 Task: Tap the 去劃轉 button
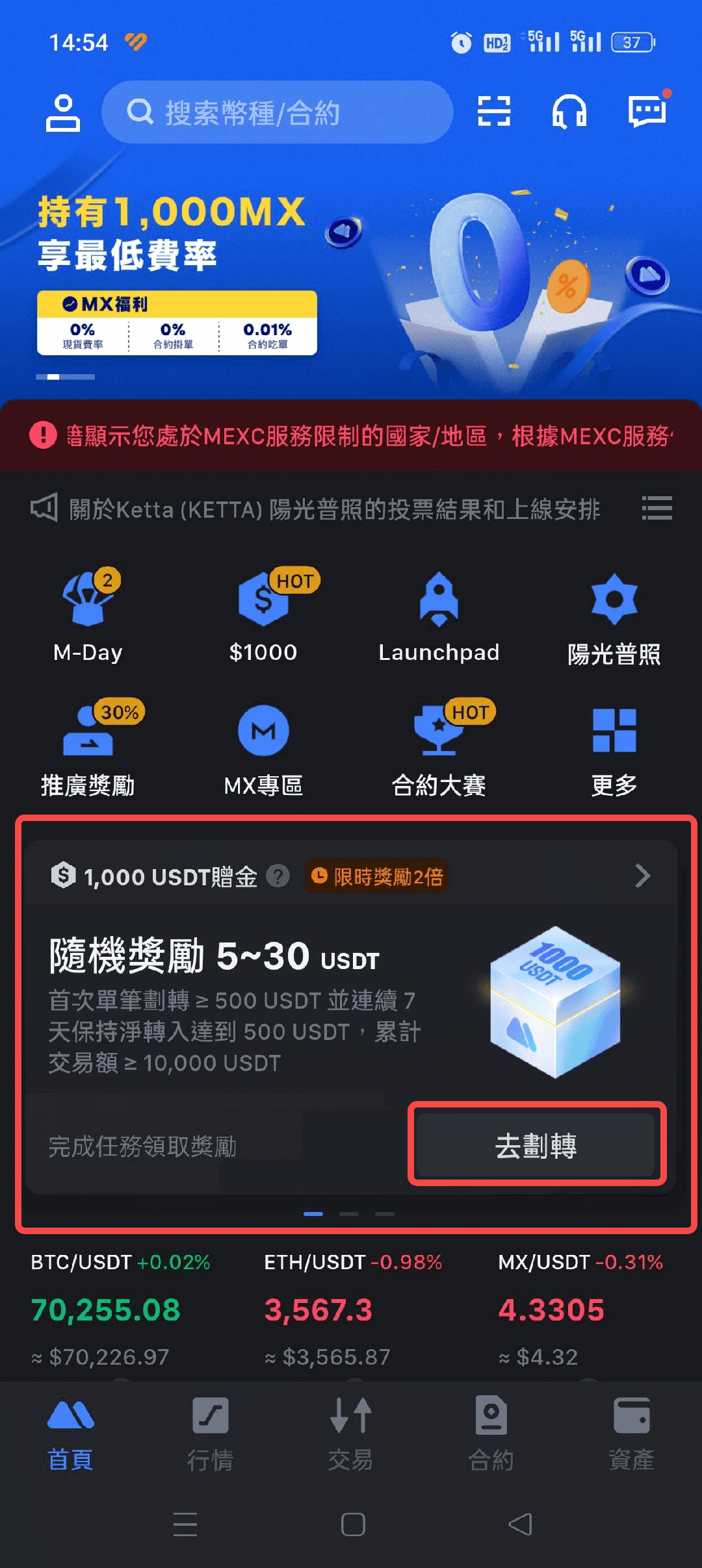[x=536, y=1145]
